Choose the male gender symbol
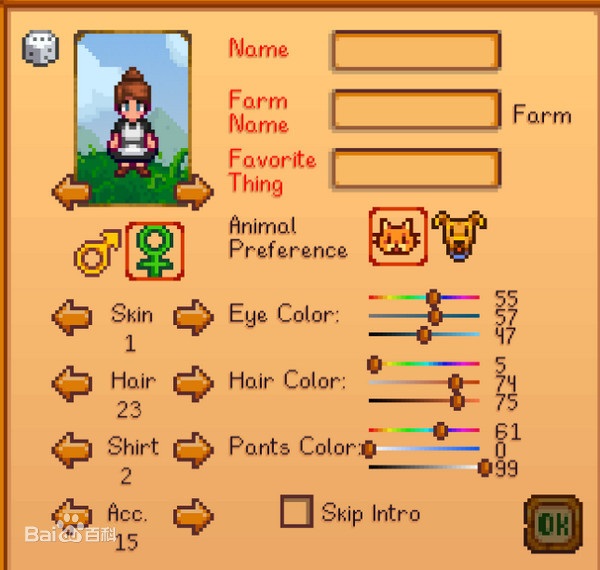 [97, 253]
